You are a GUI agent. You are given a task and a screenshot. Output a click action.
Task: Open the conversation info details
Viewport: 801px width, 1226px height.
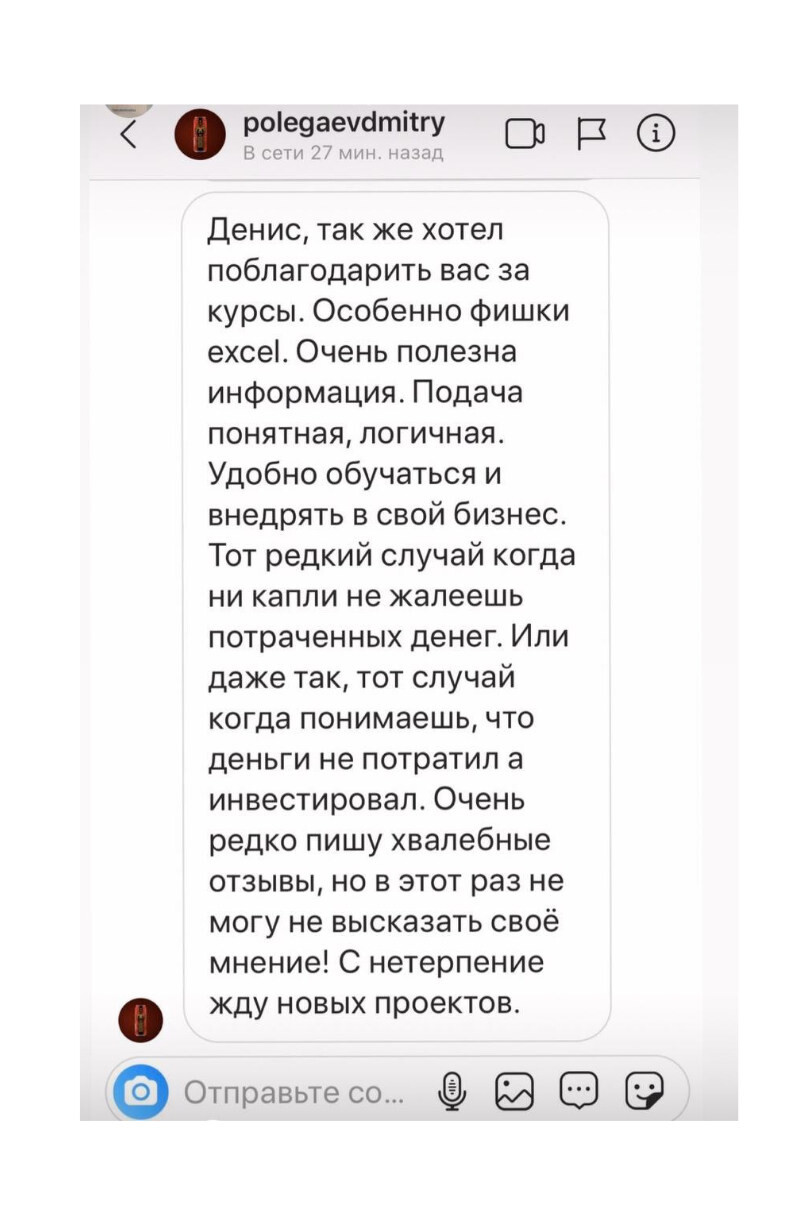coord(656,132)
